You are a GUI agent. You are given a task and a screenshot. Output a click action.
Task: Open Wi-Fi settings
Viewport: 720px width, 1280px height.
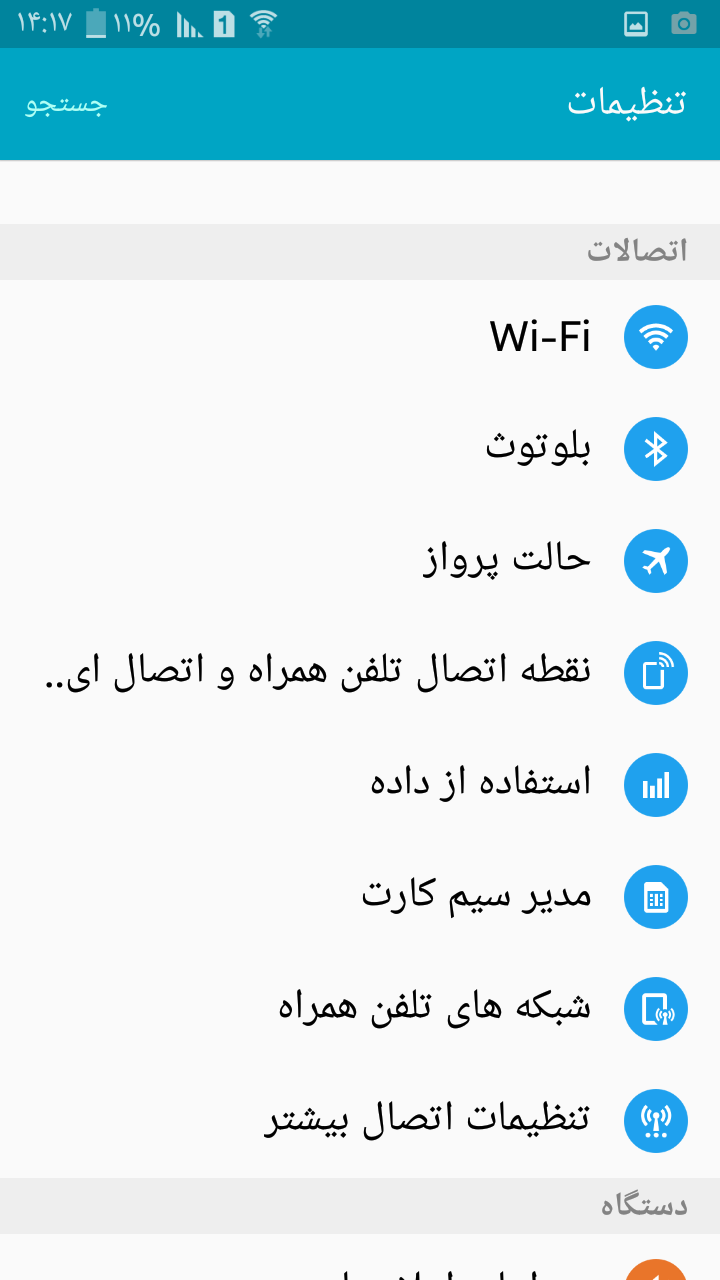[x=540, y=337]
